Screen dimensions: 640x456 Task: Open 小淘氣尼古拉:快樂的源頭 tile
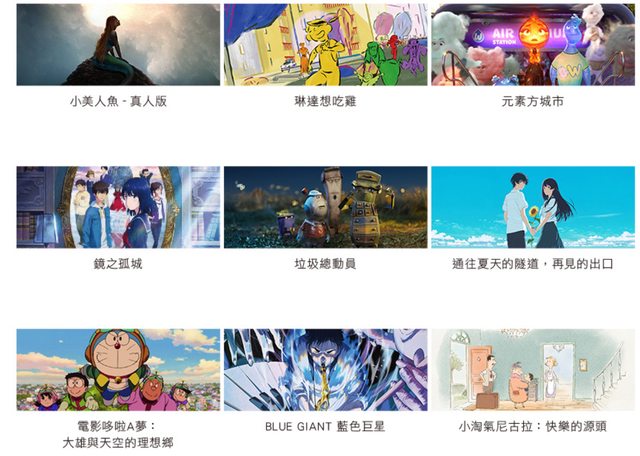[532, 370]
